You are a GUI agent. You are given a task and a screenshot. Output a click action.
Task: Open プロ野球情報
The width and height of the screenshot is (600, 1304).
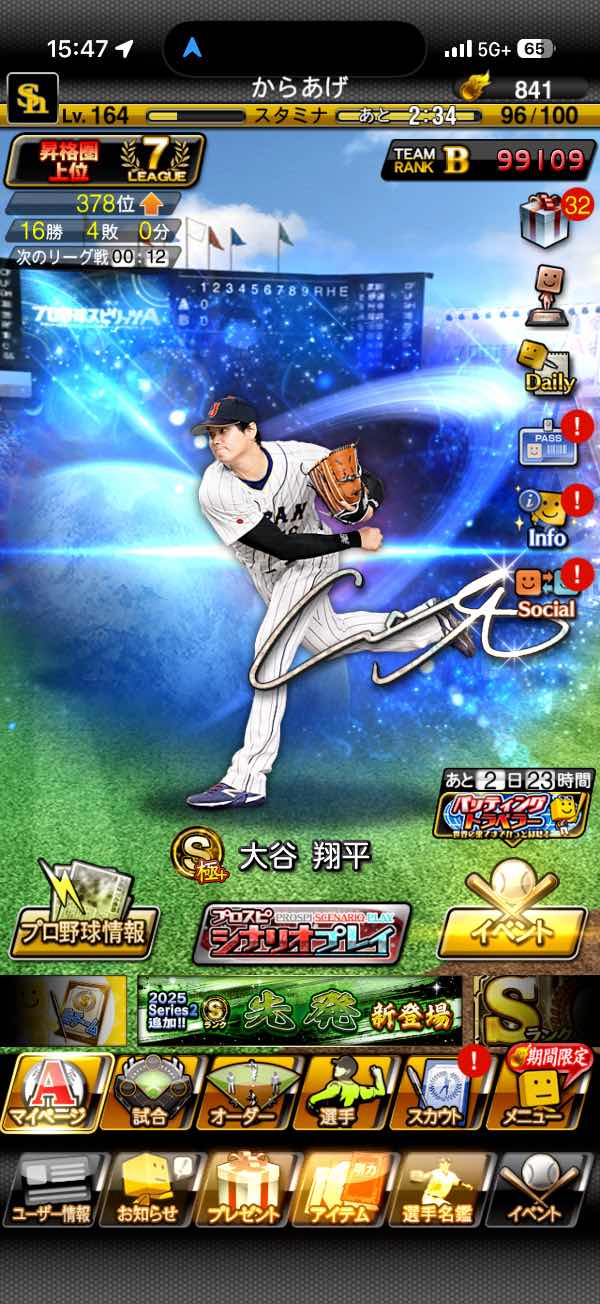(83, 911)
